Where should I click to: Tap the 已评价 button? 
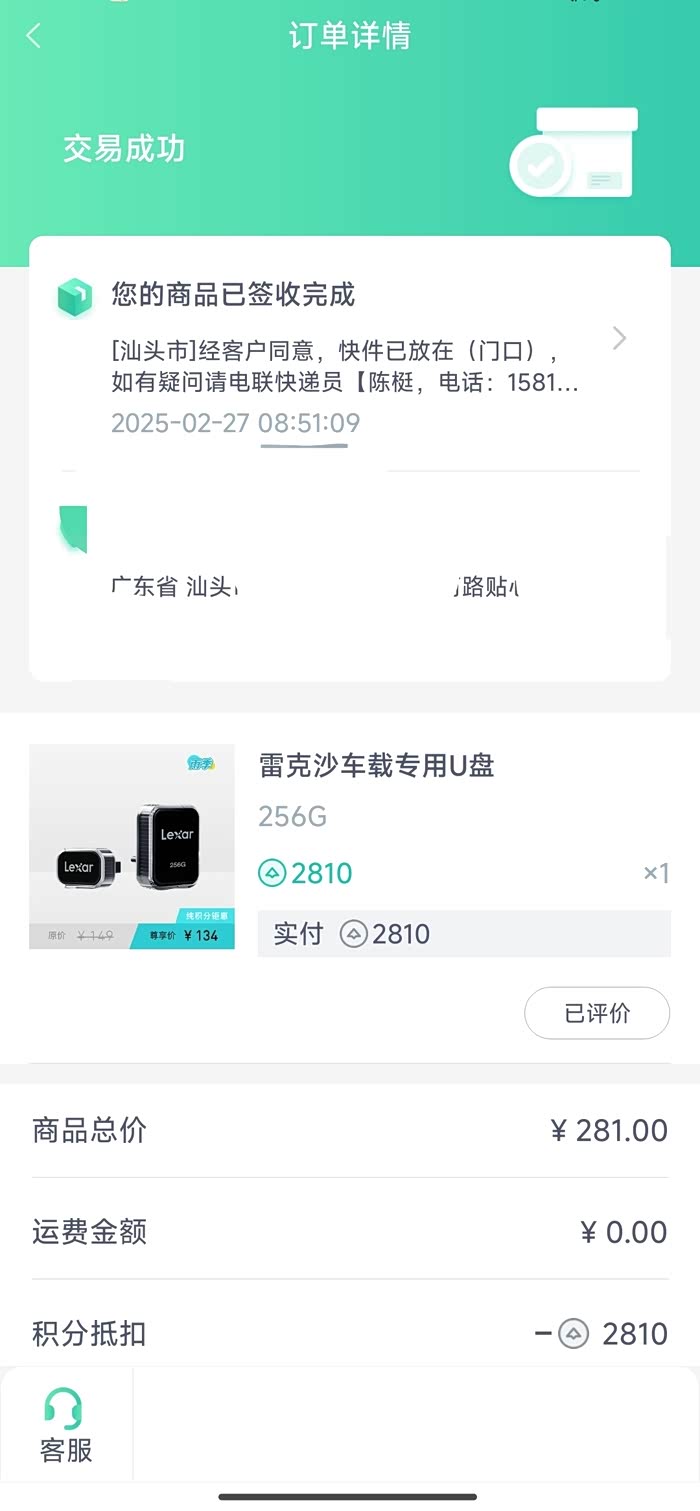(x=597, y=1013)
